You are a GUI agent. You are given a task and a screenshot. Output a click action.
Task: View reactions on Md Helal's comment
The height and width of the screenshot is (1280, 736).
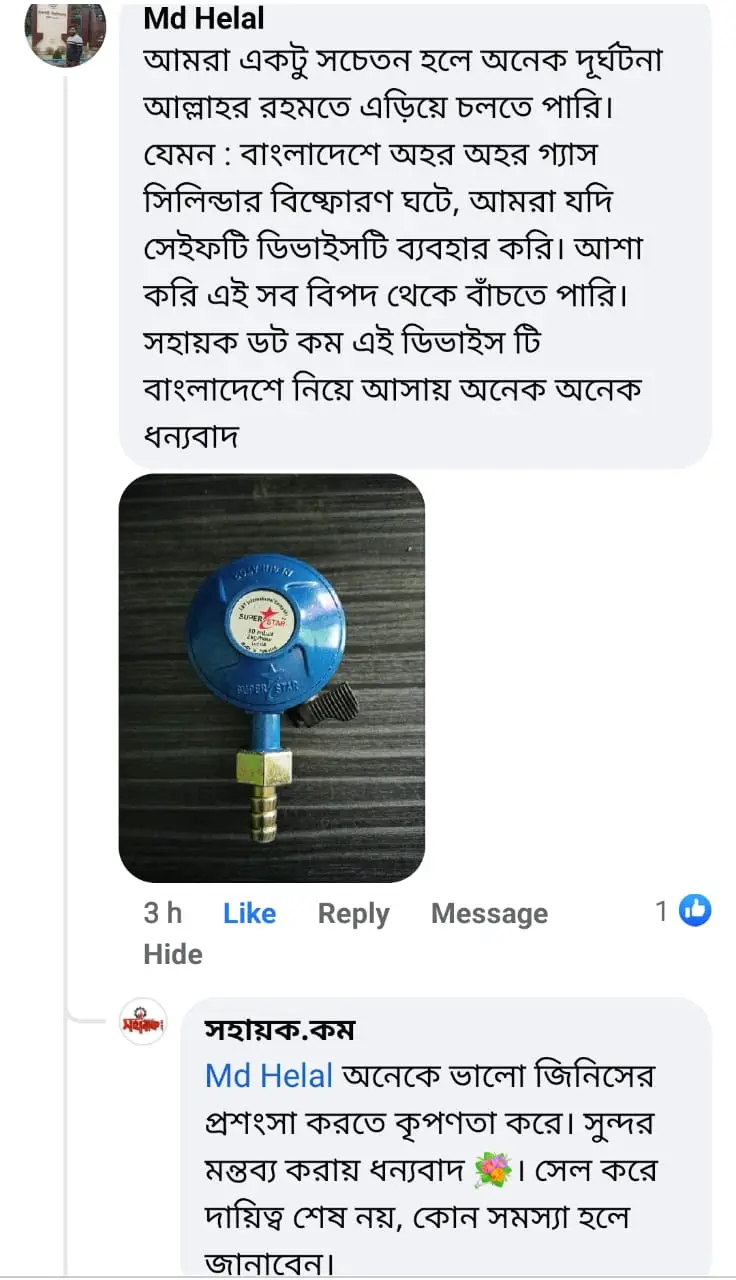coord(684,911)
